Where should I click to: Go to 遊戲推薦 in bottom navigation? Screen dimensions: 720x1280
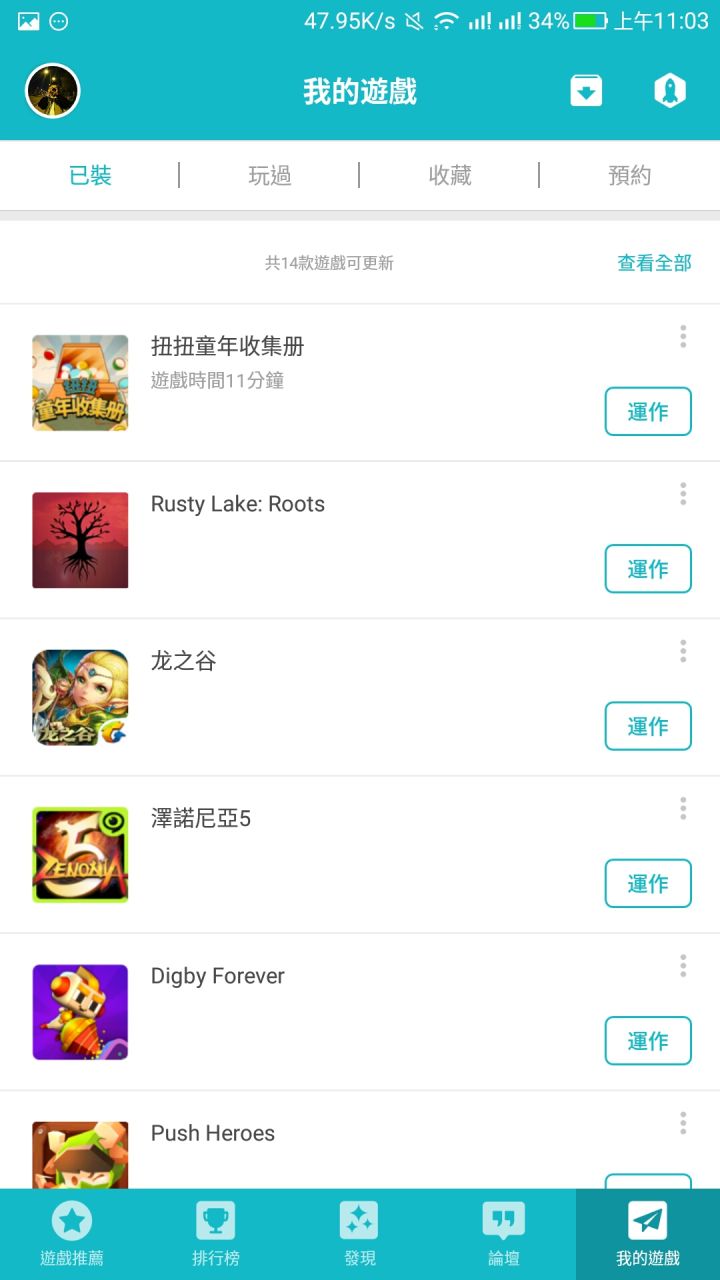72,1235
